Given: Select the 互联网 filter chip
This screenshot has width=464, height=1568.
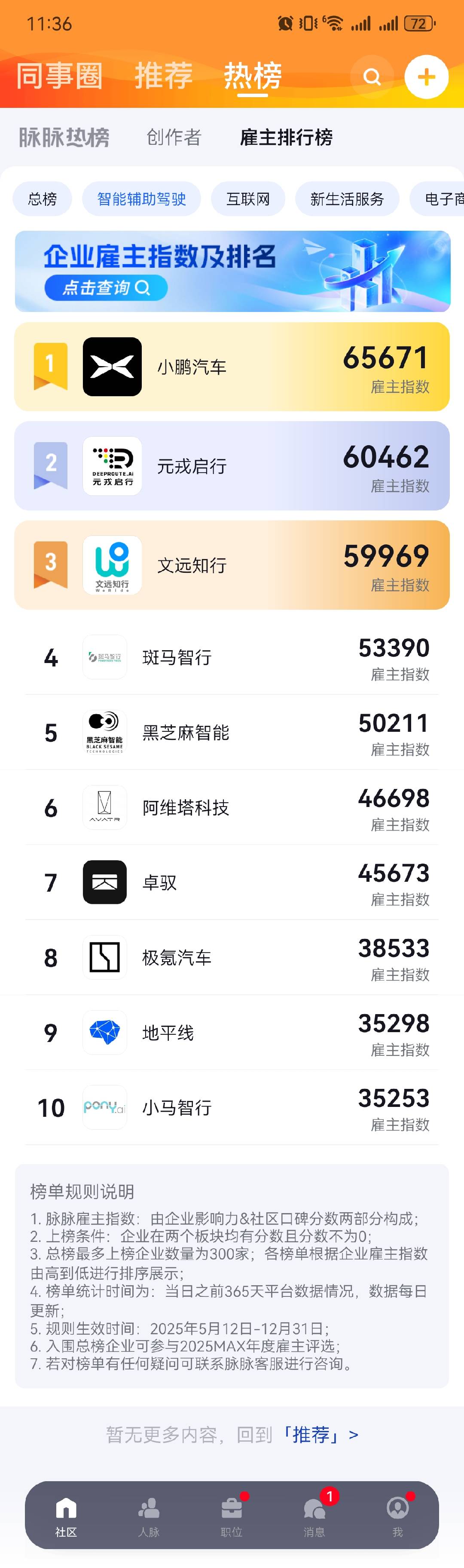Looking at the screenshot, I should click(248, 199).
